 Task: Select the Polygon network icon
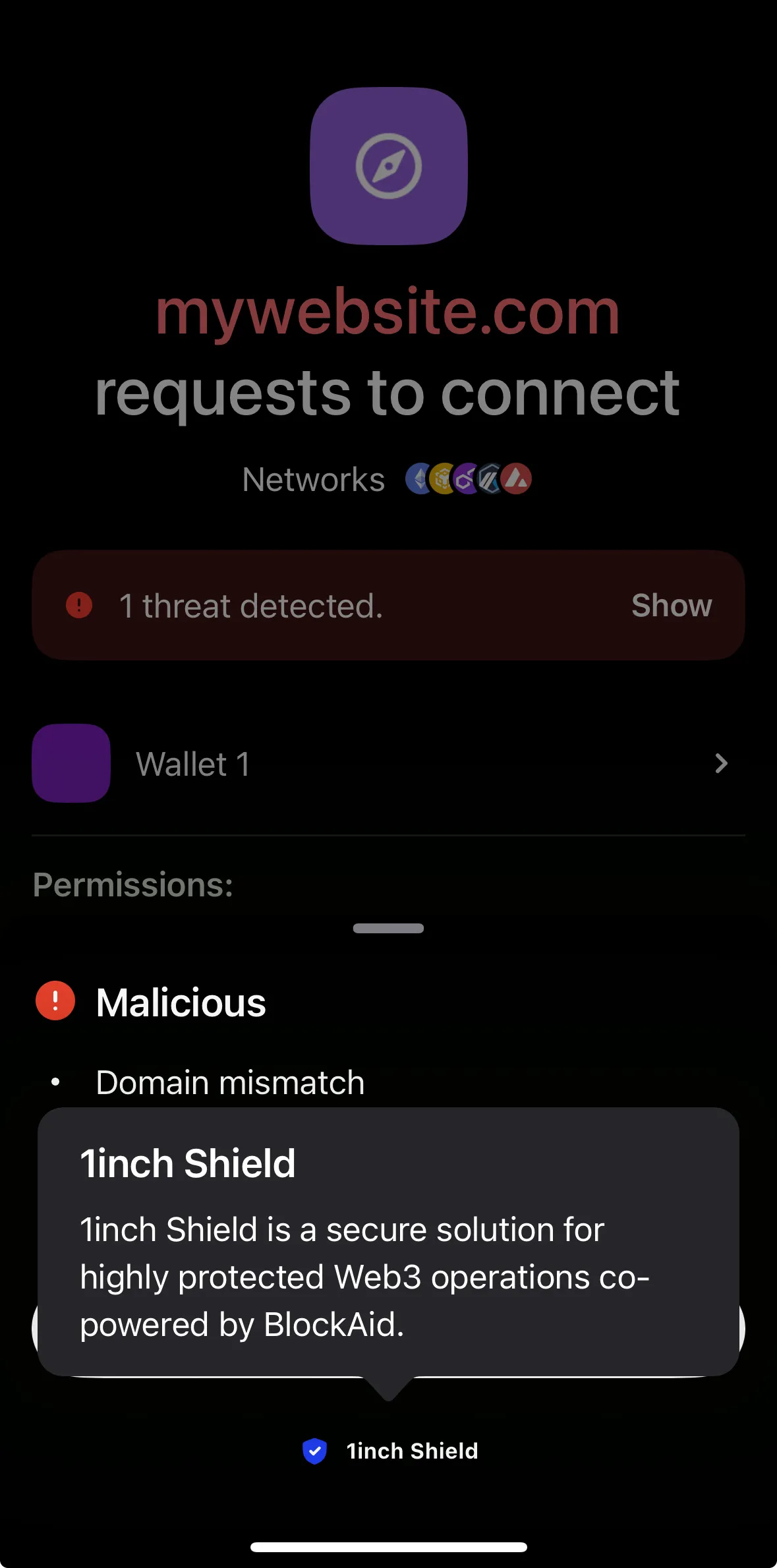(x=467, y=479)
